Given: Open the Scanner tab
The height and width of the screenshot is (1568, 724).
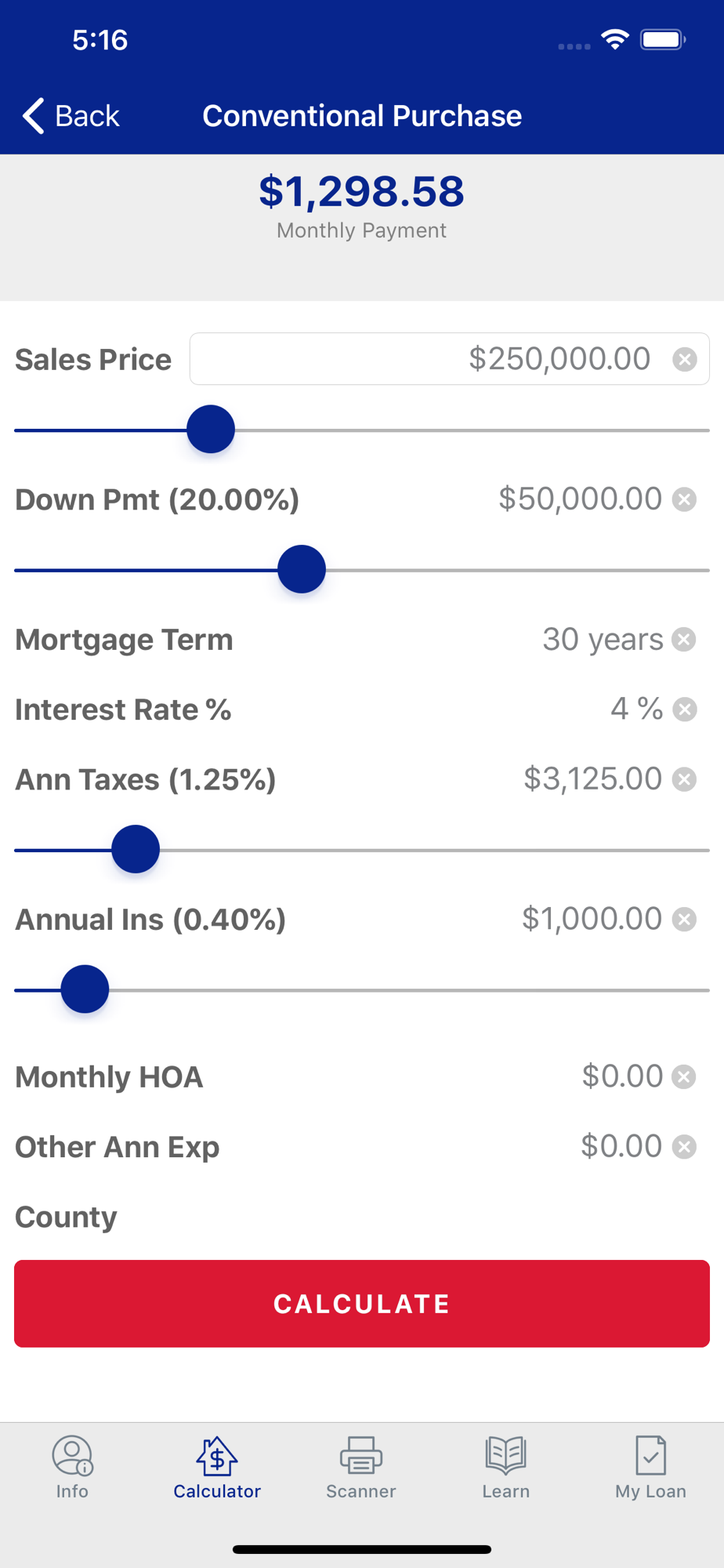Looking at the screenshot, I should coord(361,1468).
